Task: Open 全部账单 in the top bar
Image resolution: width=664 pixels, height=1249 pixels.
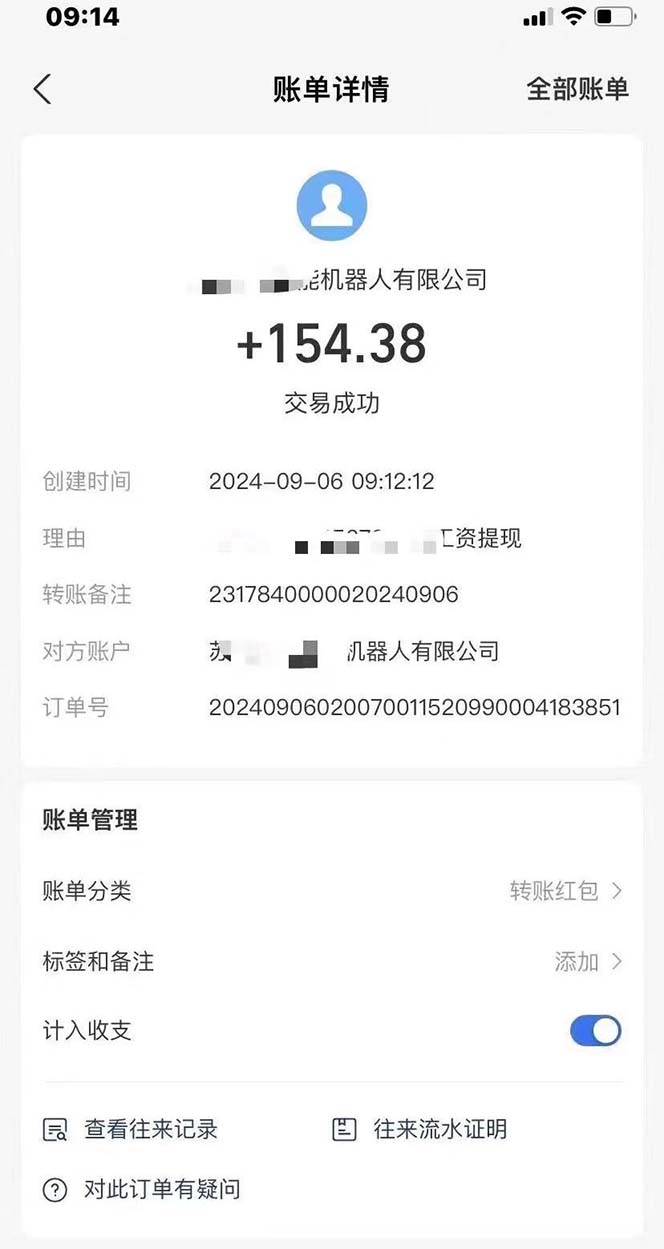Action: pos(577,89)
